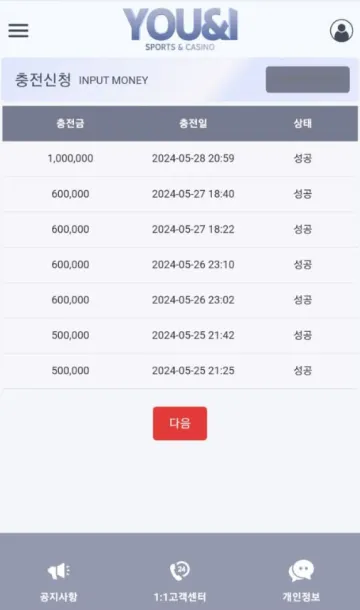Tap the gray button beside INPUT MONEY
The height and width of the screenshot is (610, 360).
307,79
